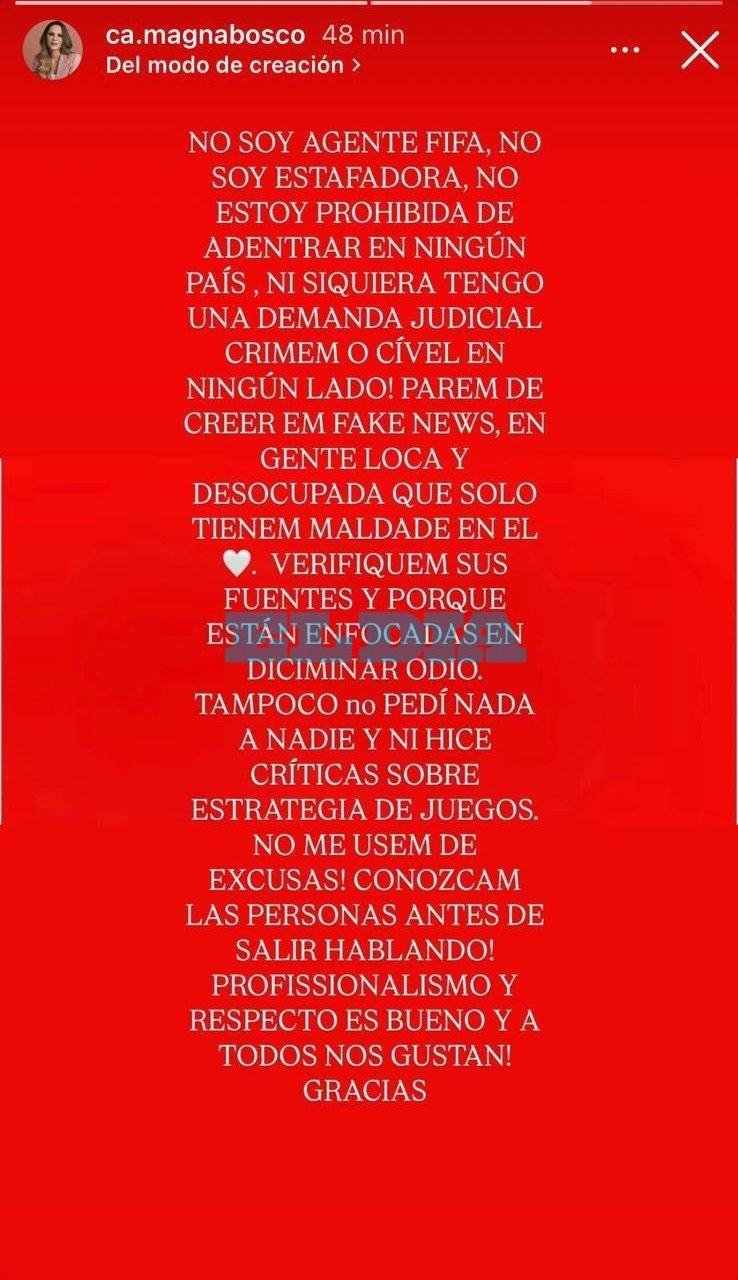
Task: Tap the ca.magnabosco username
Action: [x=205, y=35]
